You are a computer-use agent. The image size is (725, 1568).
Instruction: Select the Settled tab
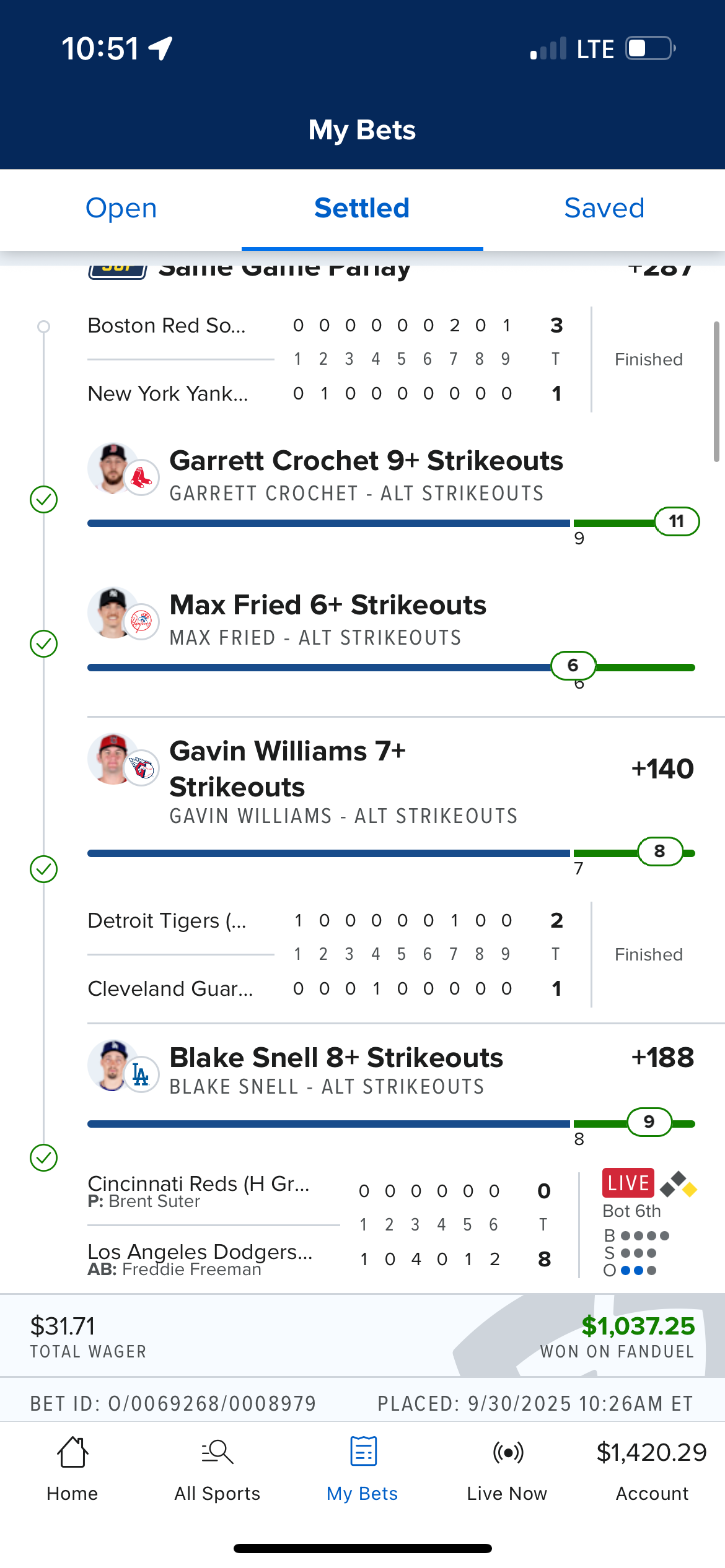[362, 209]
